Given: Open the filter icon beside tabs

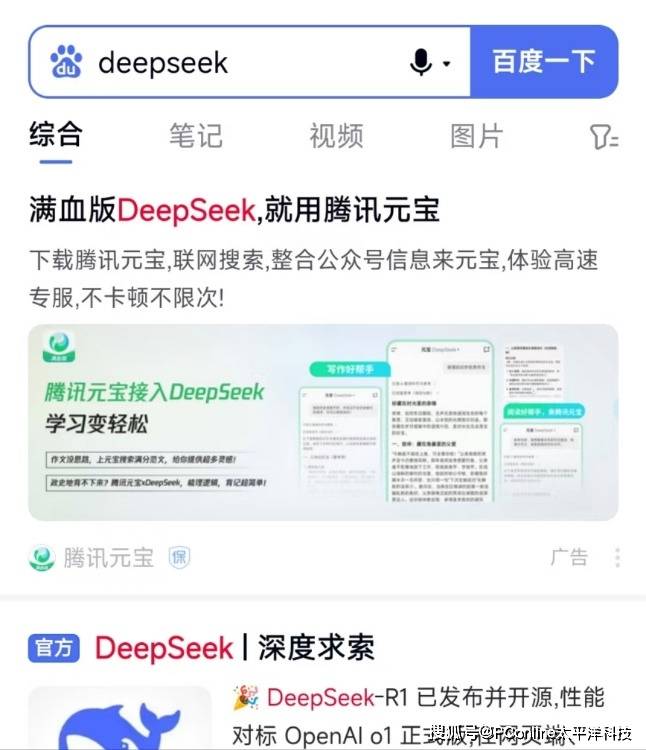Looking at the screenshot, I should (604, 137).
